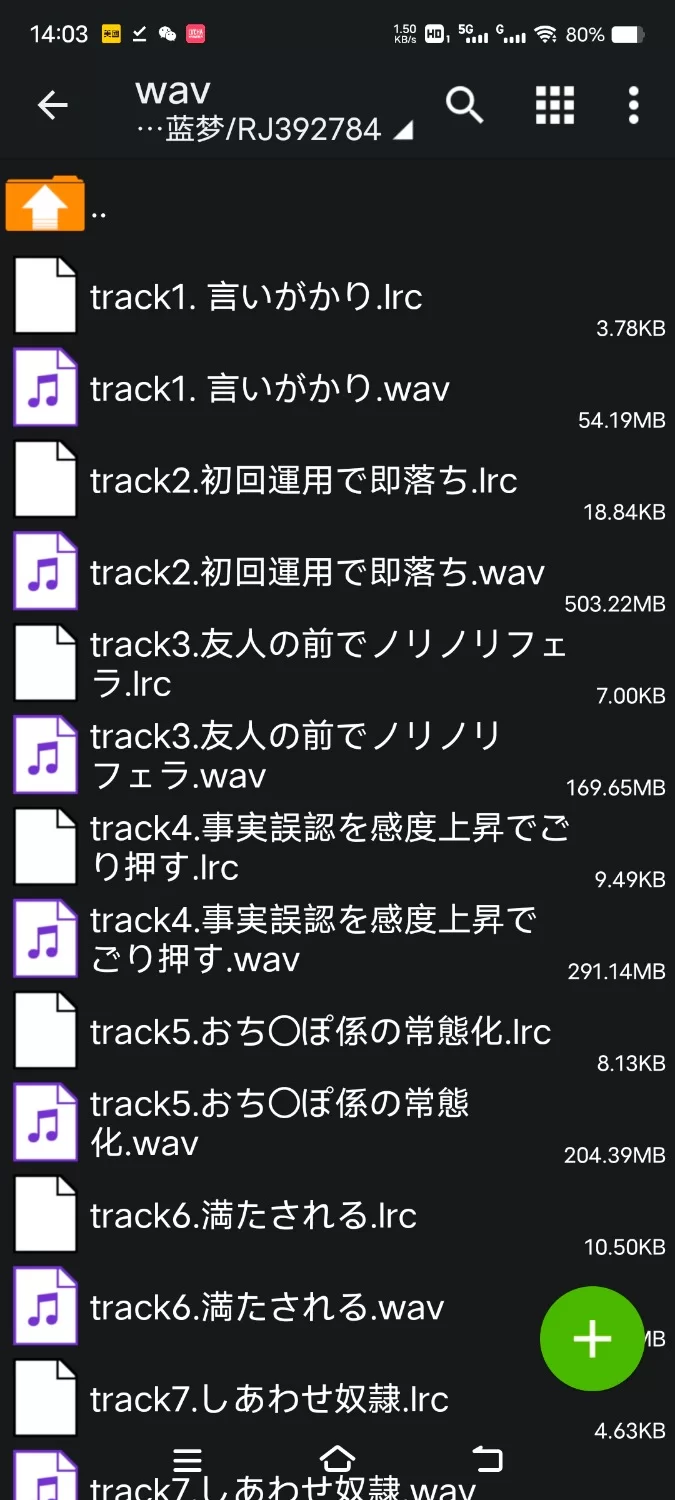Viewport: 675px width, 1500px height.
Task: Go back using the top arrow
Action: [x=52, y=105]
